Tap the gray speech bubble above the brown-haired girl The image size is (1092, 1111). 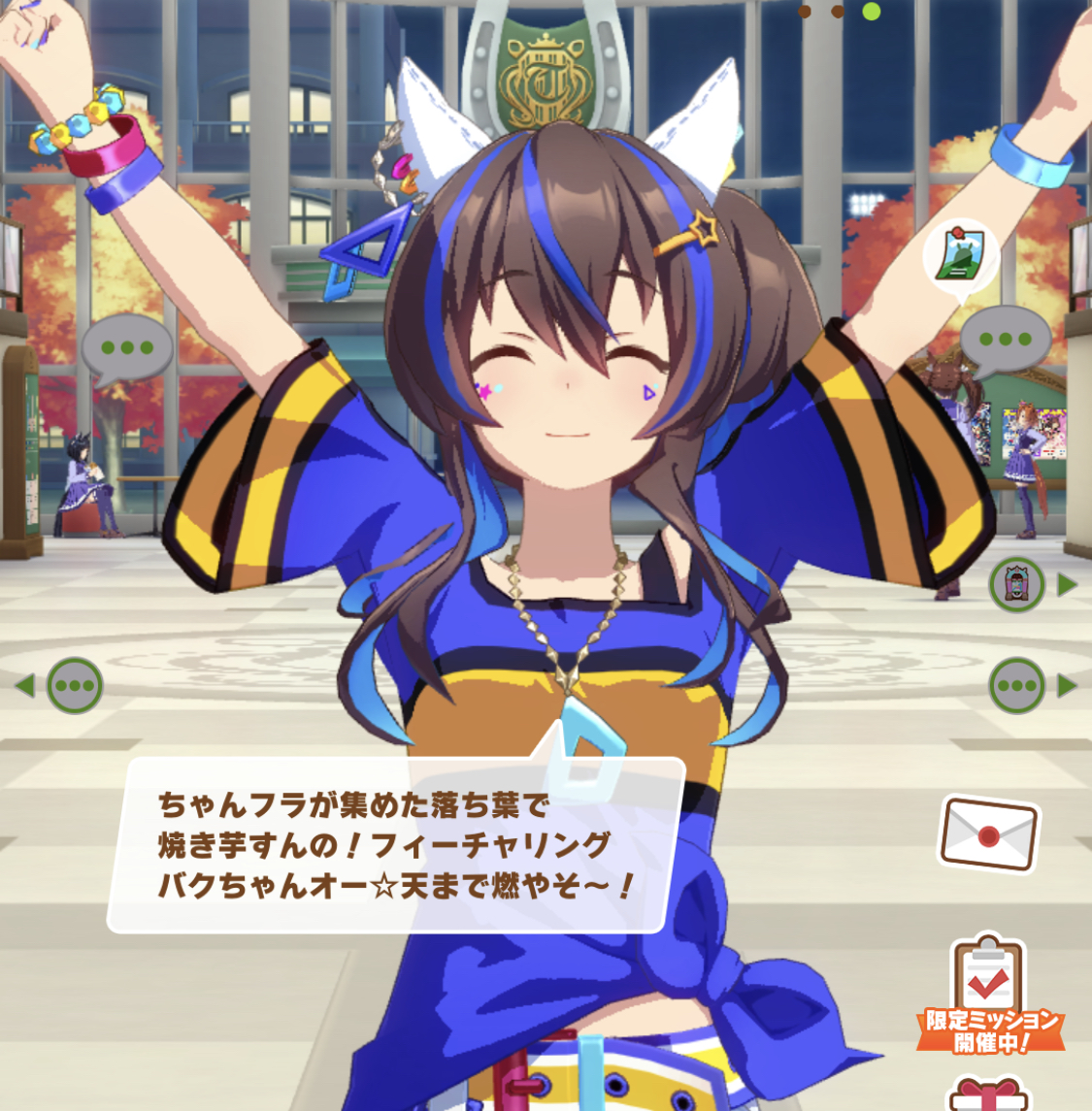click(1005, 341)
